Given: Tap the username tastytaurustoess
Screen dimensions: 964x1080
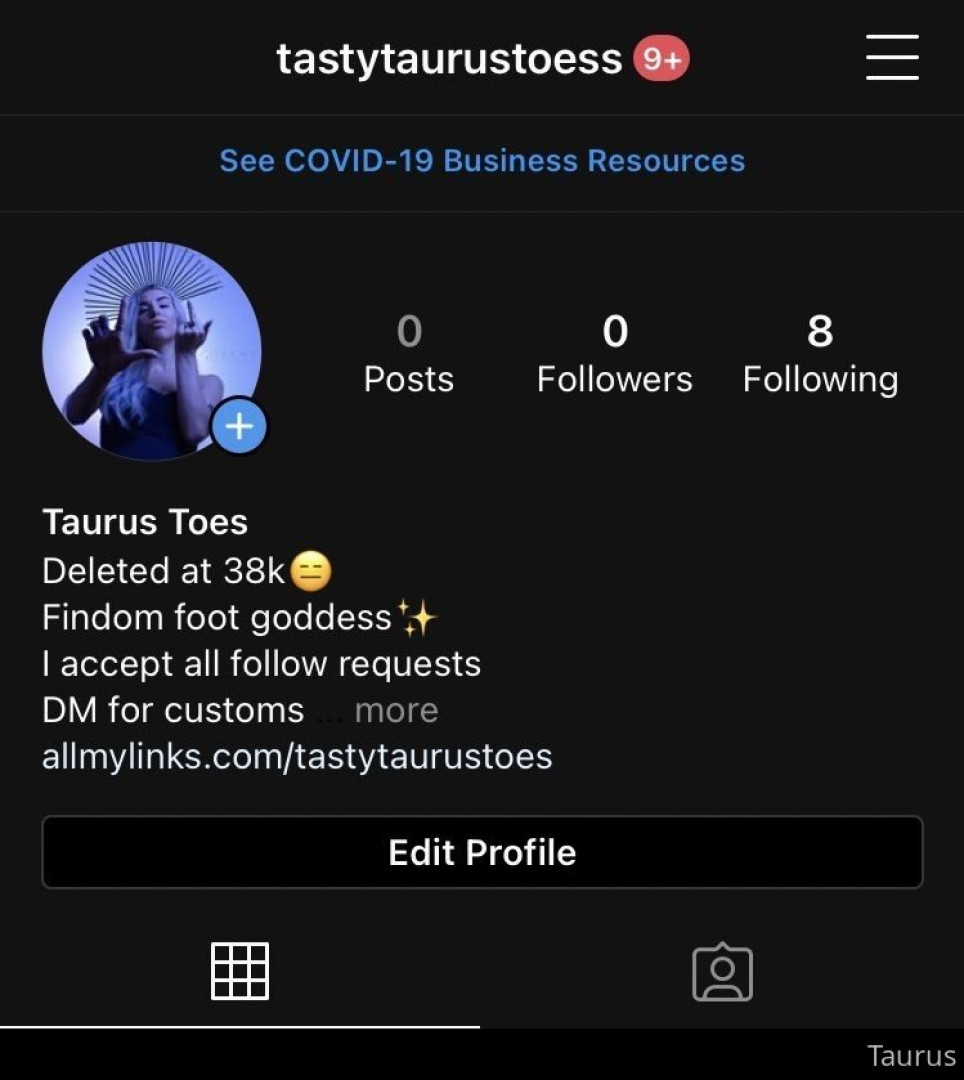Looking at the screenshot, I should pyautogui.click(x=447, y=58).
